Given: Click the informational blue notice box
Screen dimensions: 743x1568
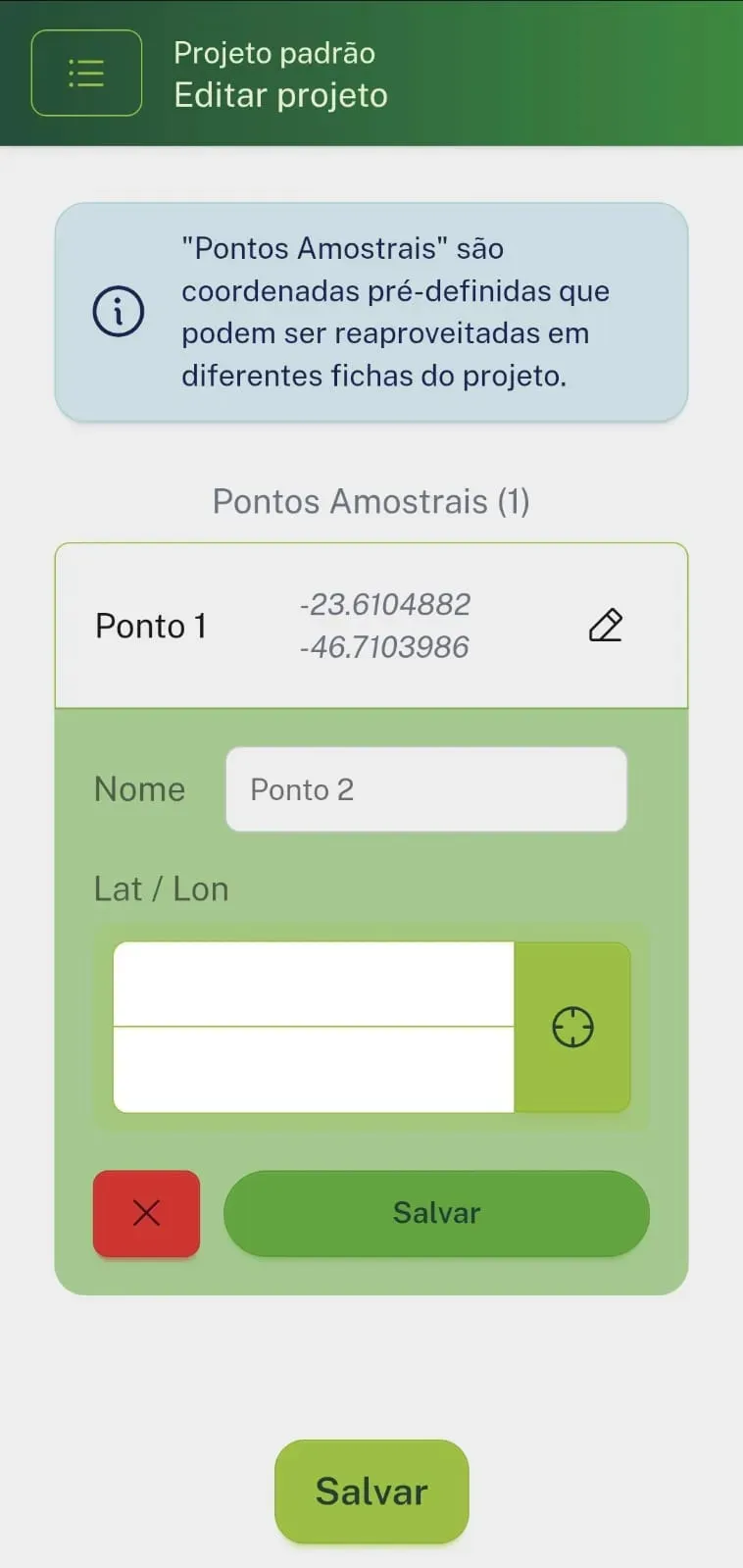Looking at the screenshot, I should tap(371, 311).
